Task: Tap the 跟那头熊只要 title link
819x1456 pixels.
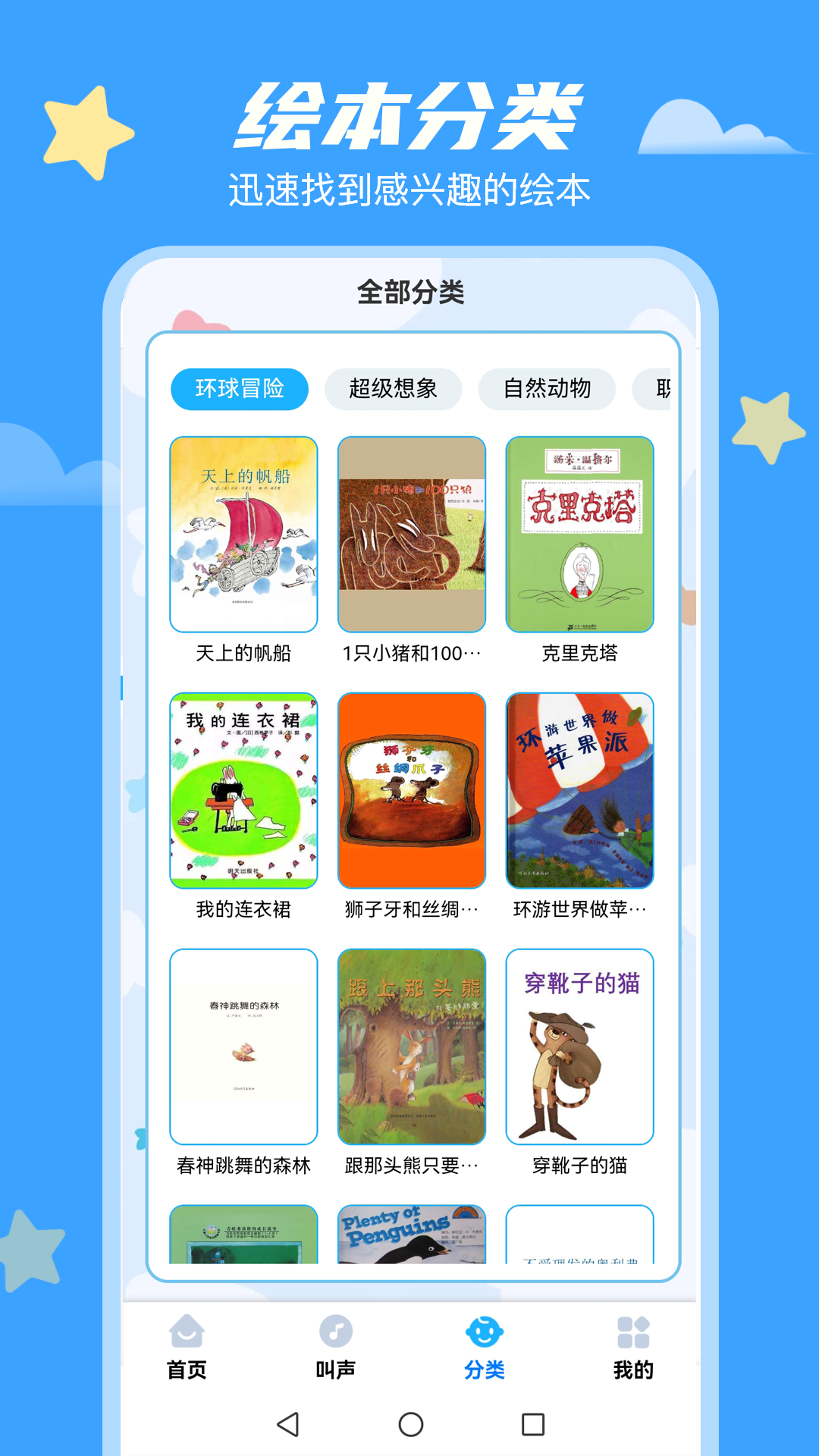Action: click(409, 1165)
